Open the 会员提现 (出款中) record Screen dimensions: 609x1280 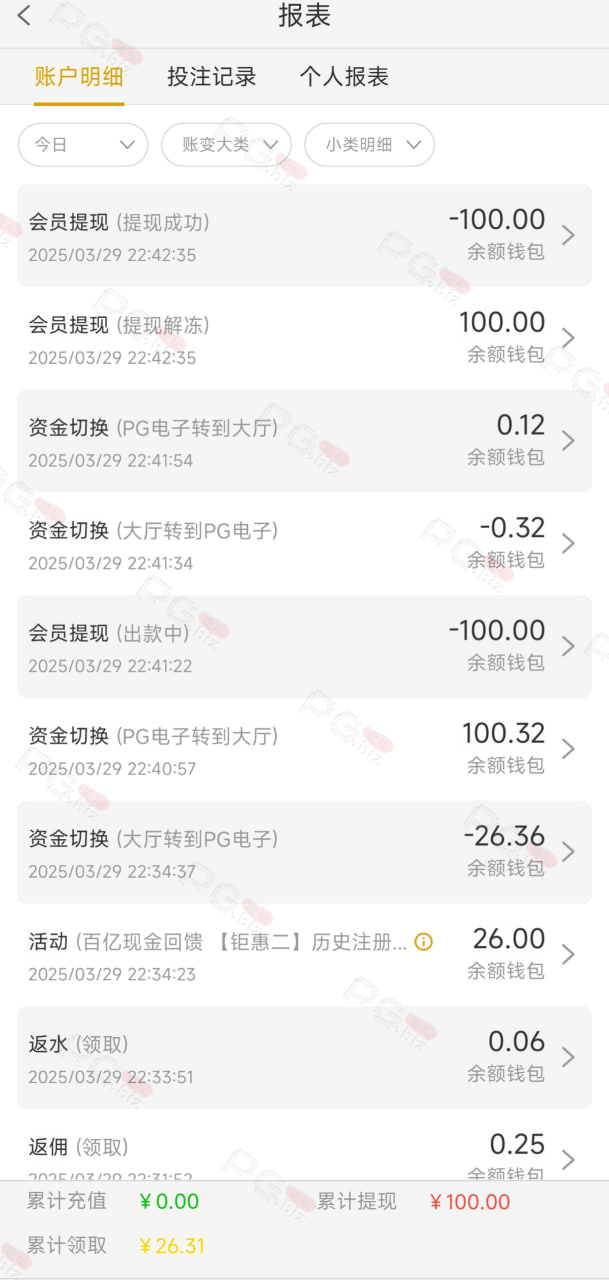coord(304,647)
